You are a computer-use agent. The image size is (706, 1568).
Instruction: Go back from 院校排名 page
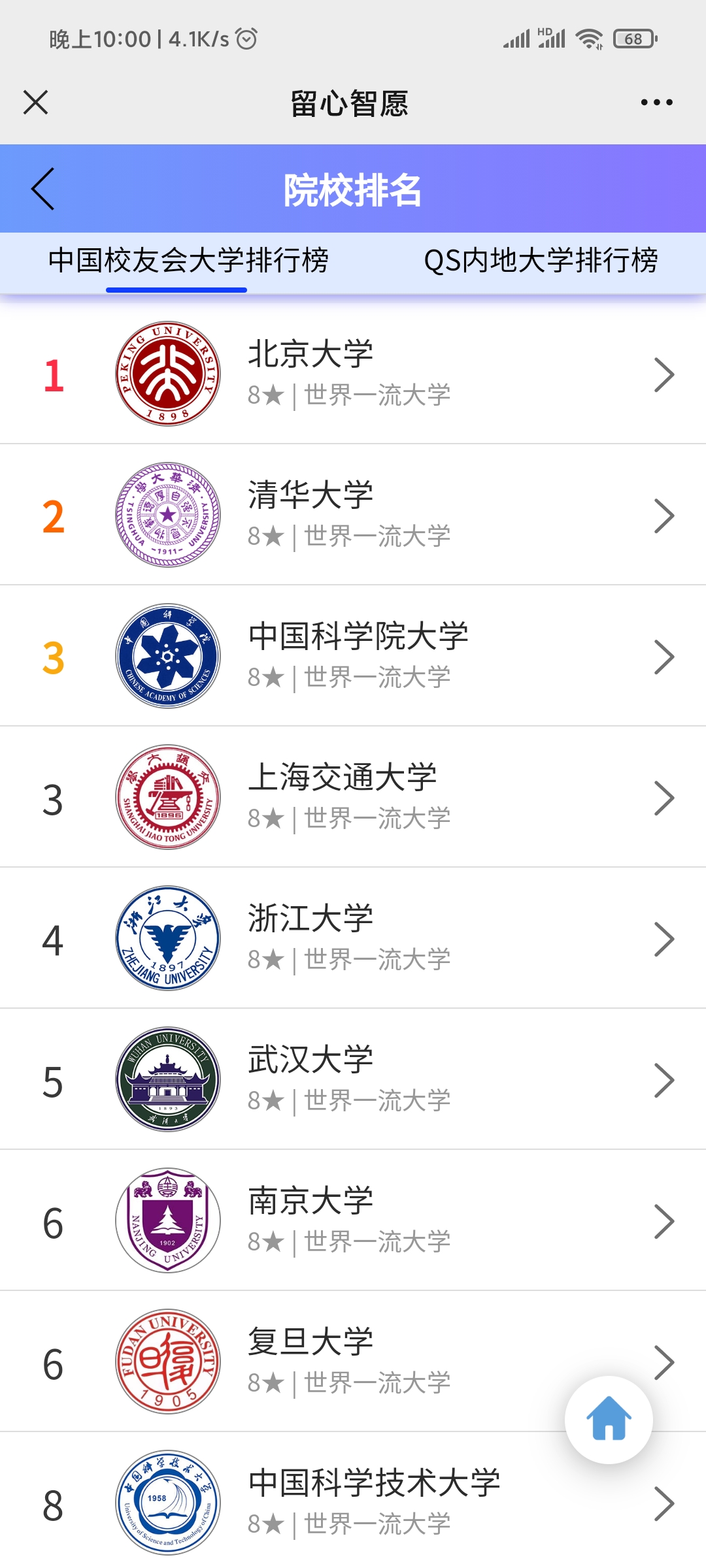(43, 189)
